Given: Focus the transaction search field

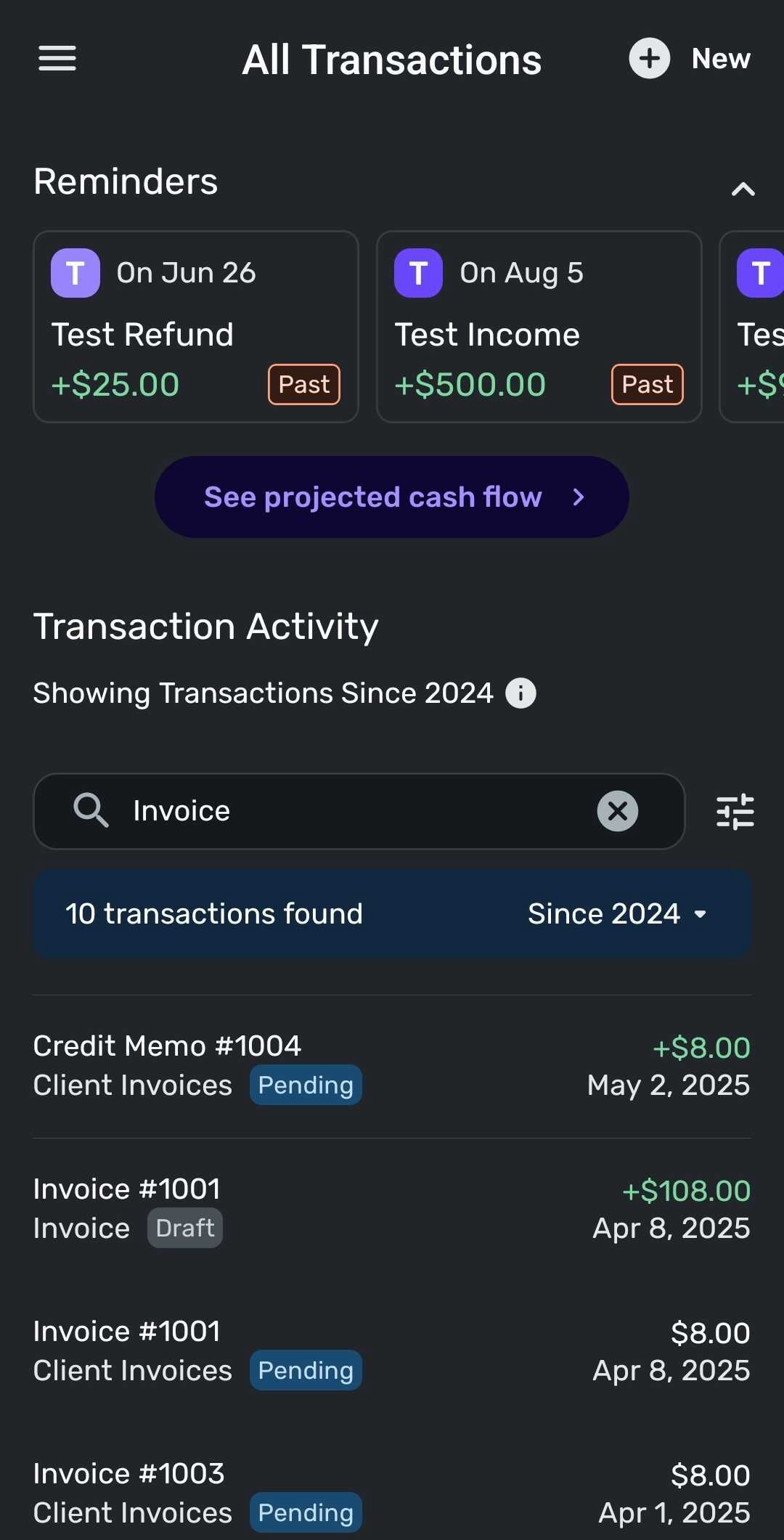Looking at the screenshot, I should (x=348, y=811).
